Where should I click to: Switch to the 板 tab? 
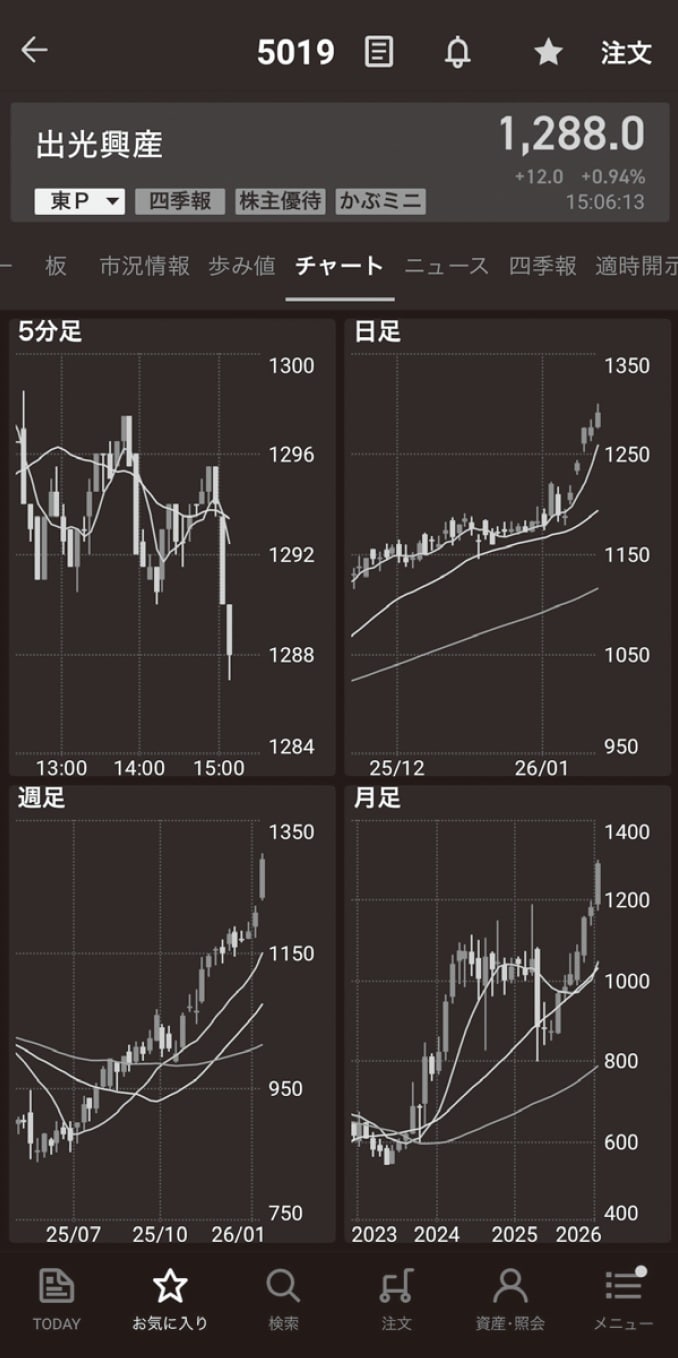(56, 266)
